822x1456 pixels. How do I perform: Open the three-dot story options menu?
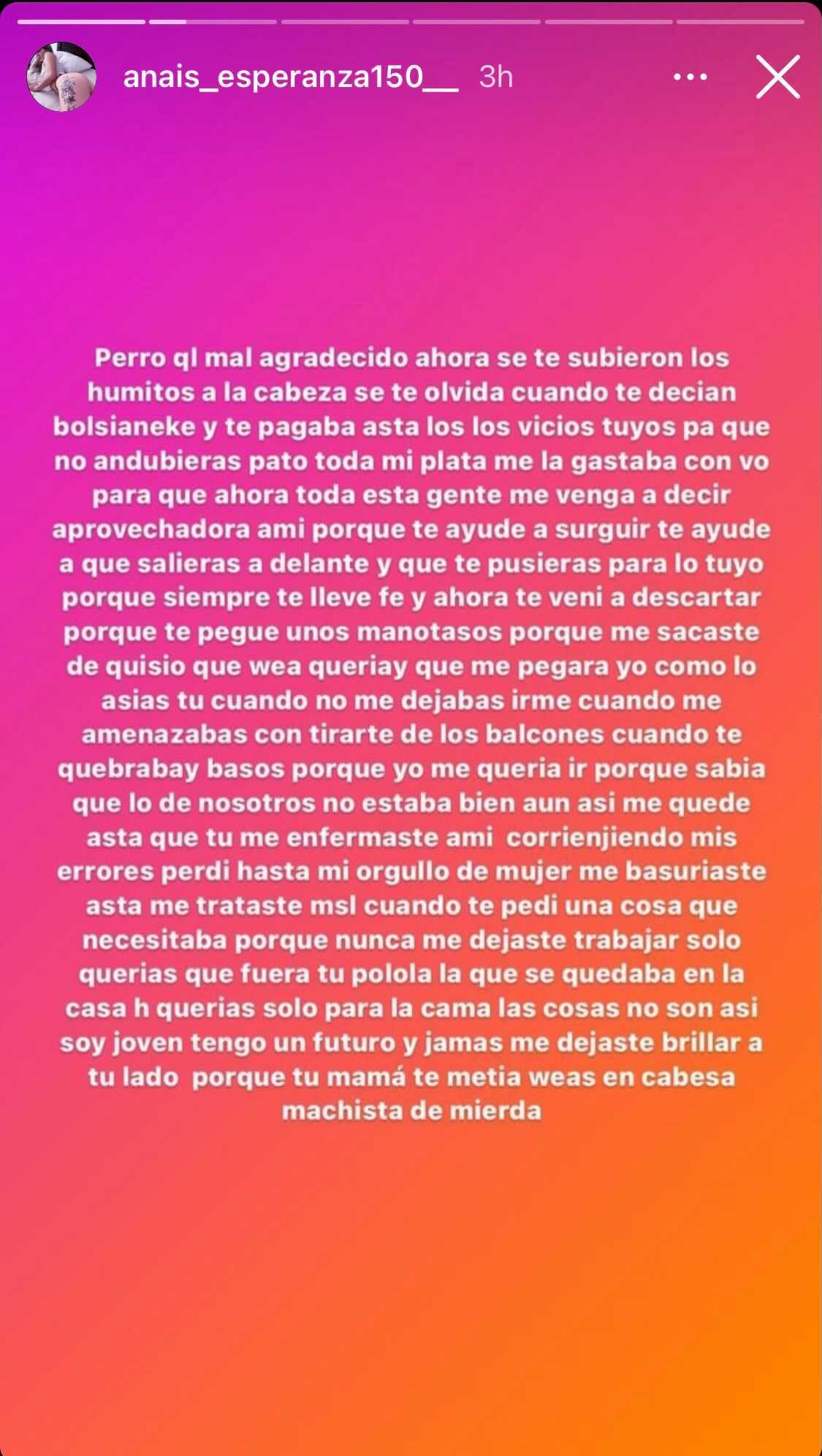click(x=690, y=77)
